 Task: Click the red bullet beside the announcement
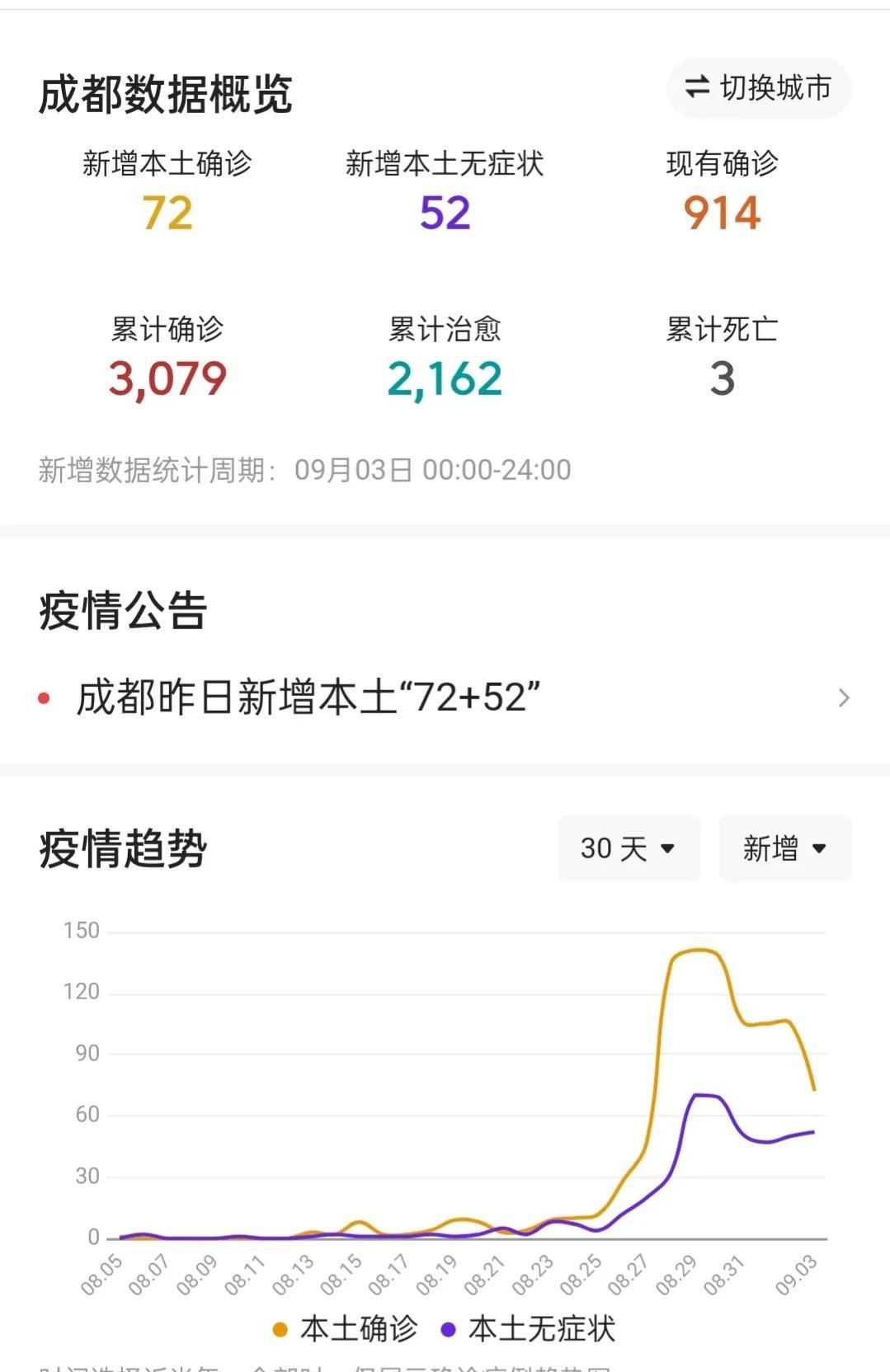click(44, 697)
